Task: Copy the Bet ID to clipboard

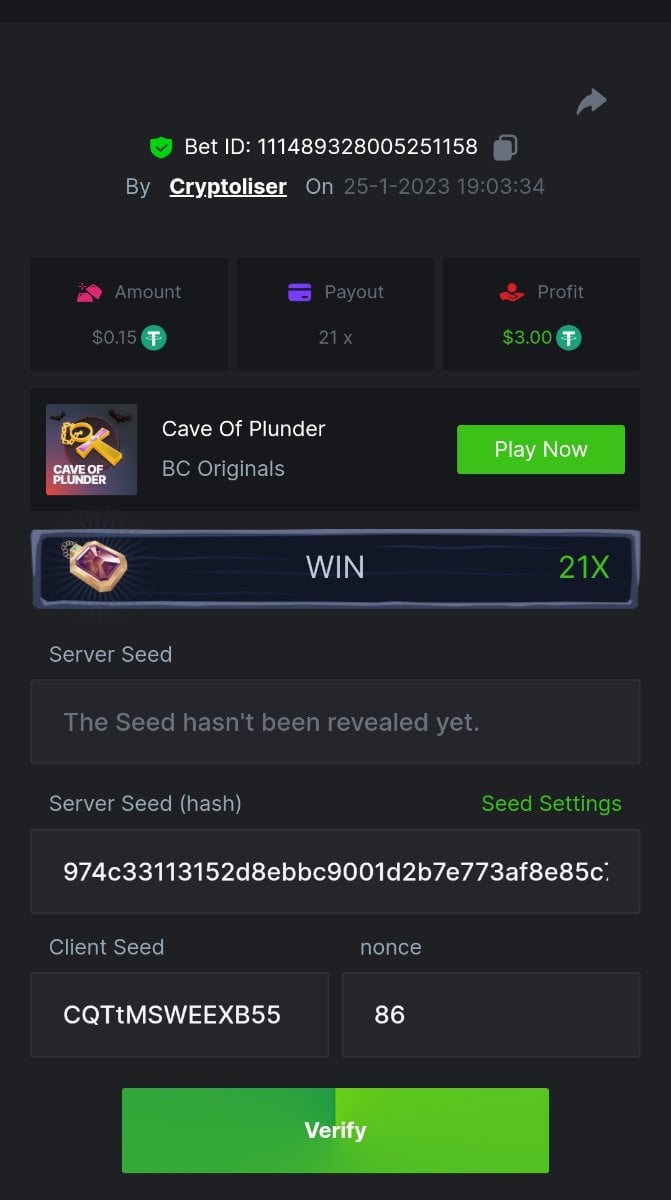Action: 505,147
